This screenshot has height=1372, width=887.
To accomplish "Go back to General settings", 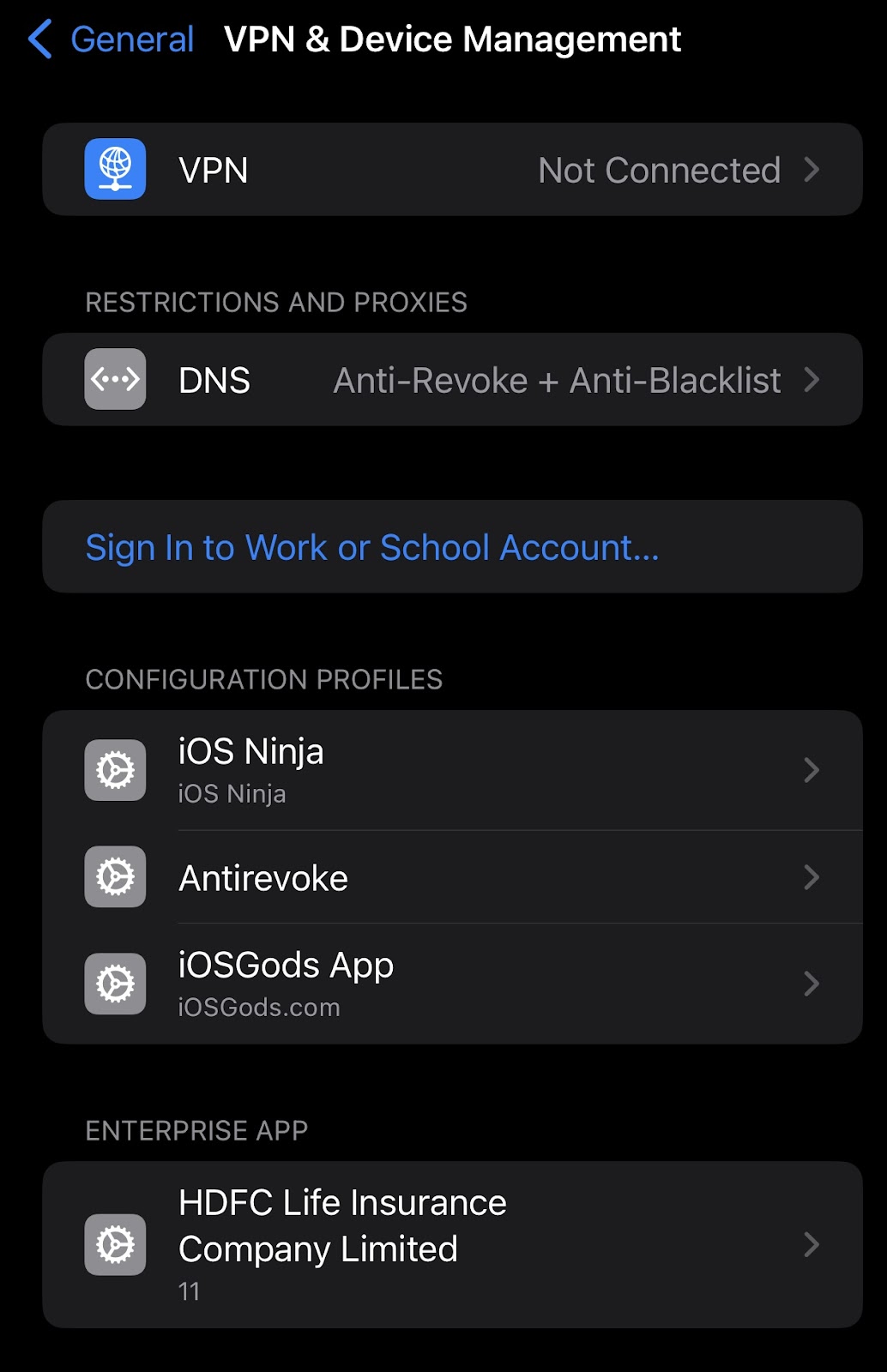I will (x=112, y=39).
